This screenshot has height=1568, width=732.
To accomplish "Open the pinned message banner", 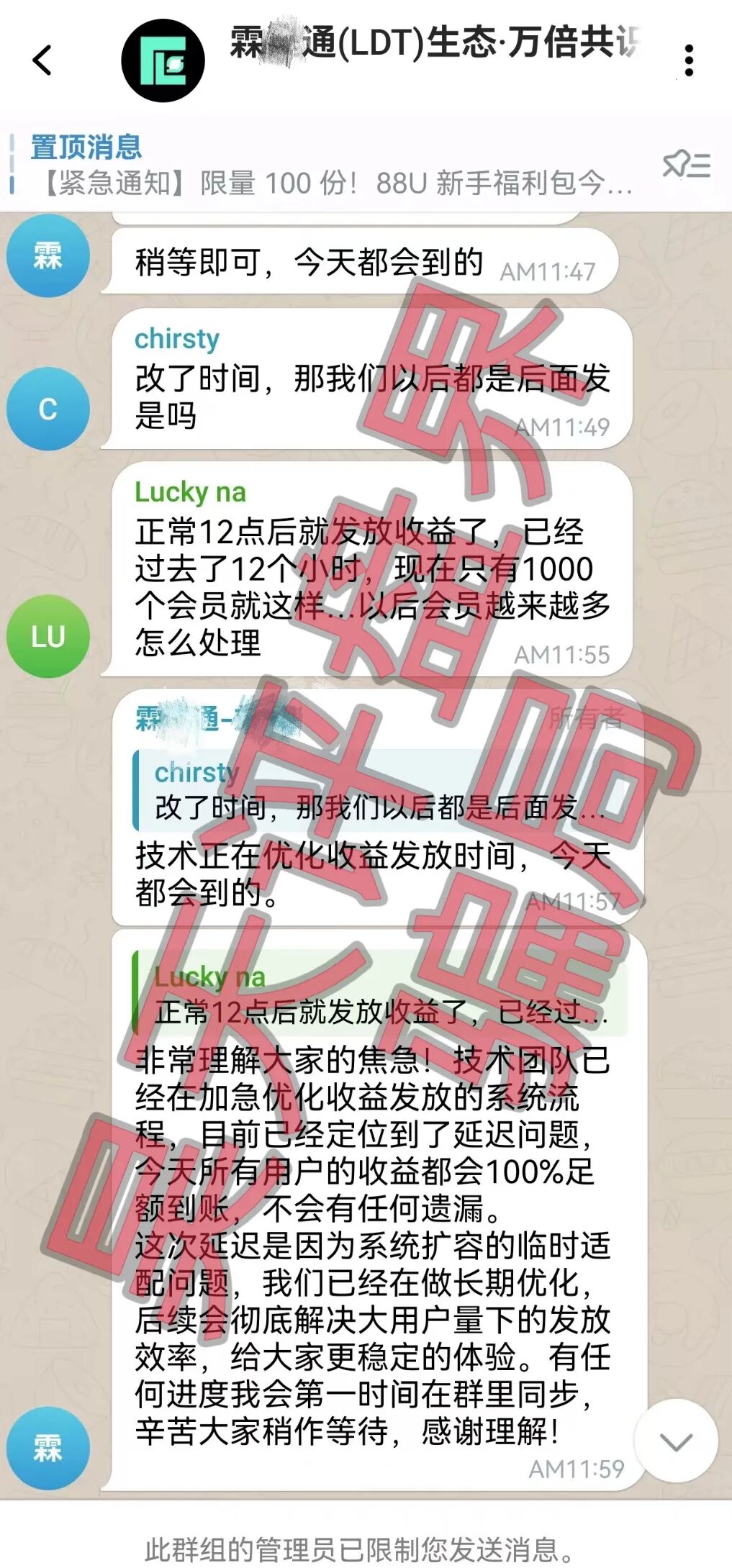I will [x=331, y=166].
